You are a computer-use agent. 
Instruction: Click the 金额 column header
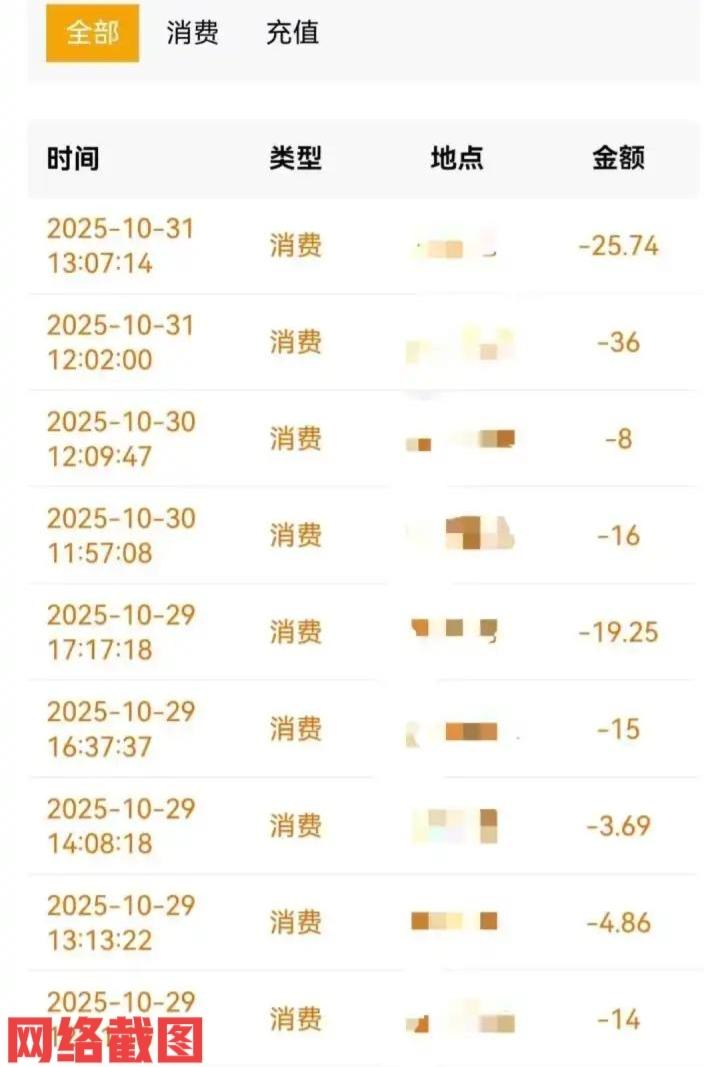(x=615, y=158)
